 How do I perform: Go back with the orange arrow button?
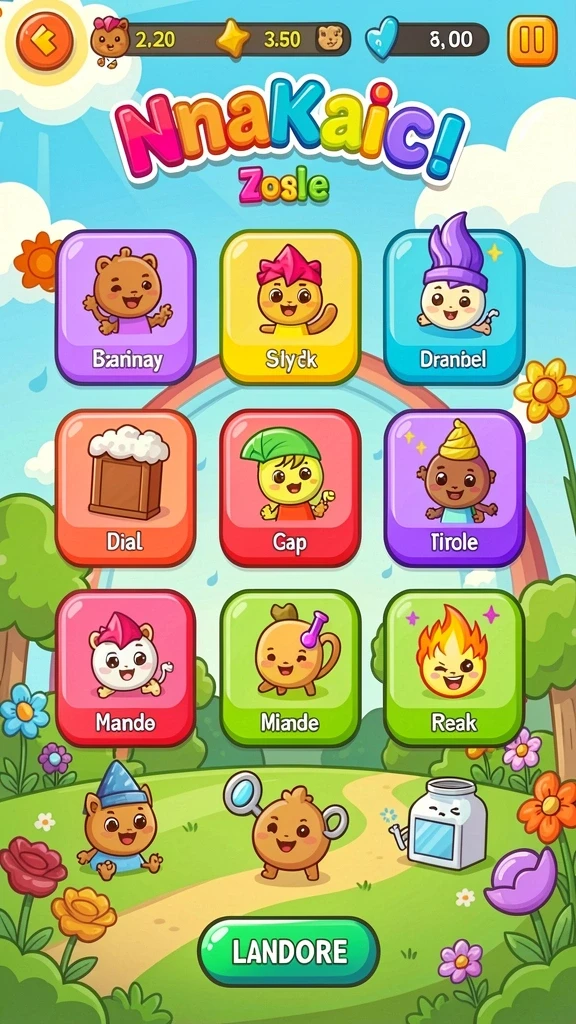coord(44,40)
